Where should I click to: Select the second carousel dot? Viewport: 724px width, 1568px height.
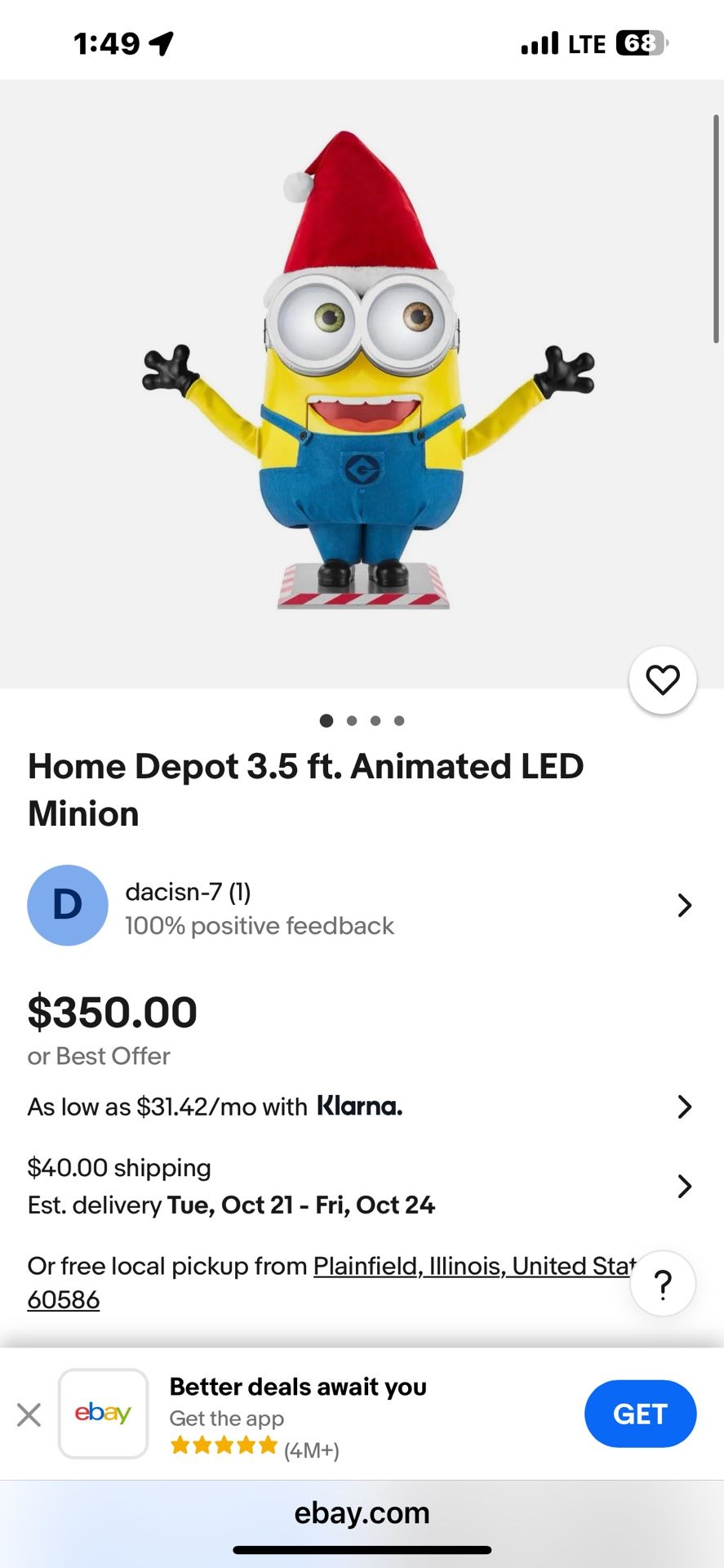tap(352, 720)
